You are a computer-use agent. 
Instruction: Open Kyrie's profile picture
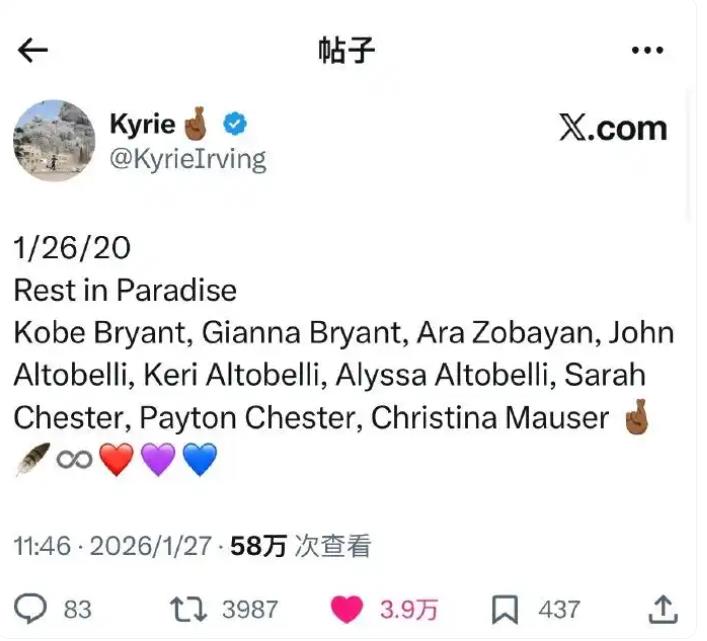pyautogui.click(x=54, y=141)
